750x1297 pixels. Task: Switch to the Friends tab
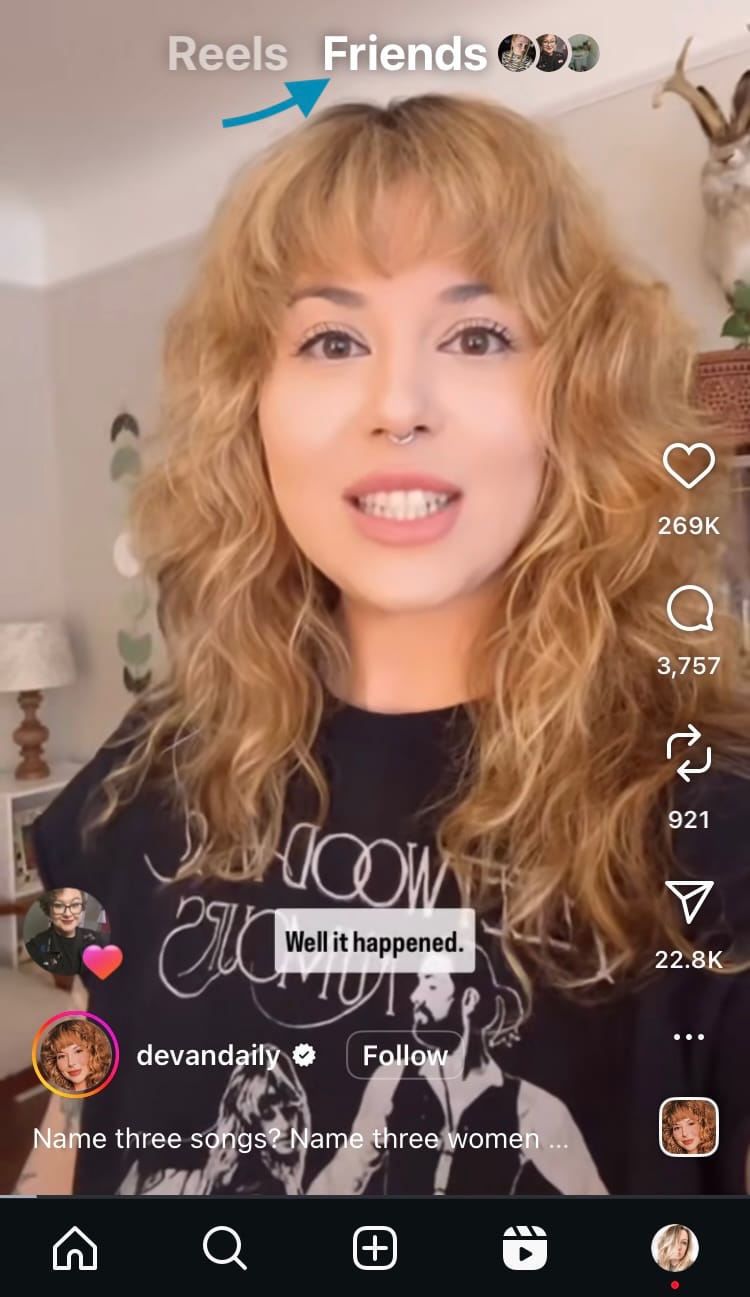tap(404, 54)
